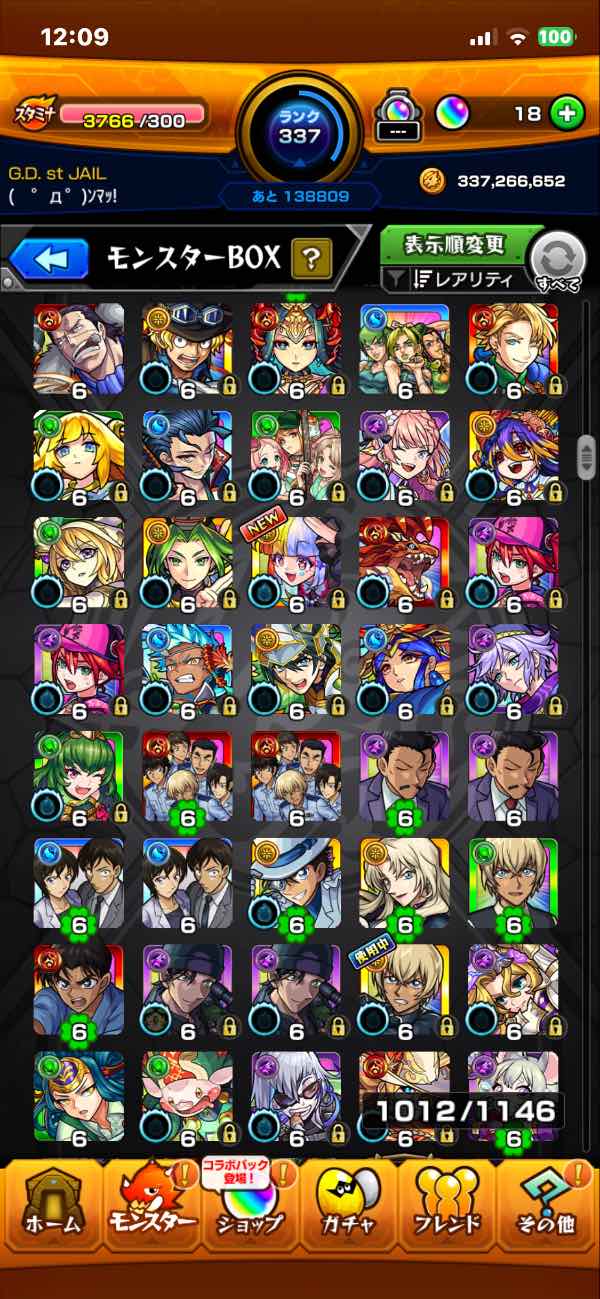Open the Monster BOX help question mark
This screenshot has width=600, height=1299.
[311, 261]
